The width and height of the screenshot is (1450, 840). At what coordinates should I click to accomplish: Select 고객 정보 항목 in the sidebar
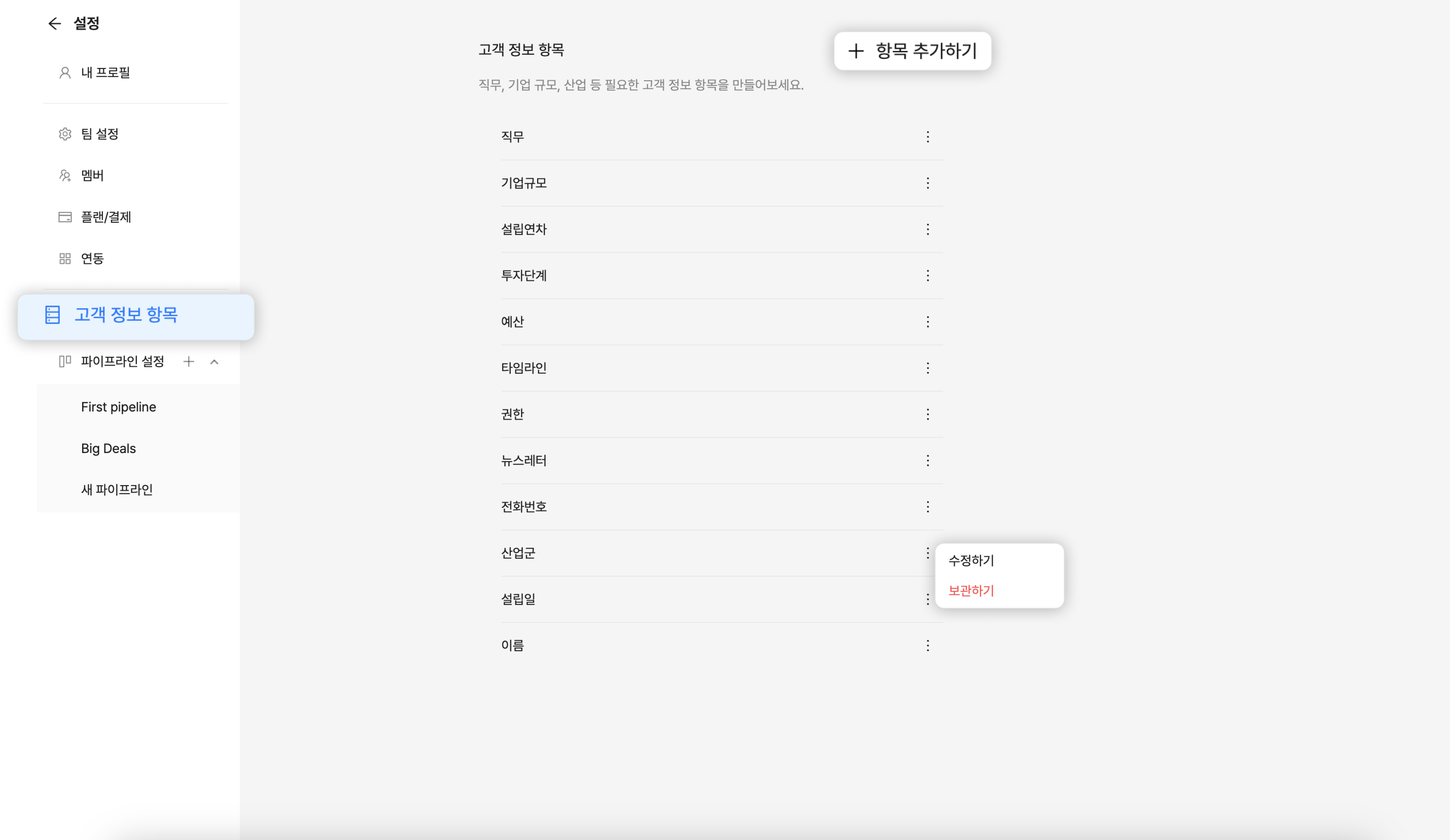click(x=126, y=315)
